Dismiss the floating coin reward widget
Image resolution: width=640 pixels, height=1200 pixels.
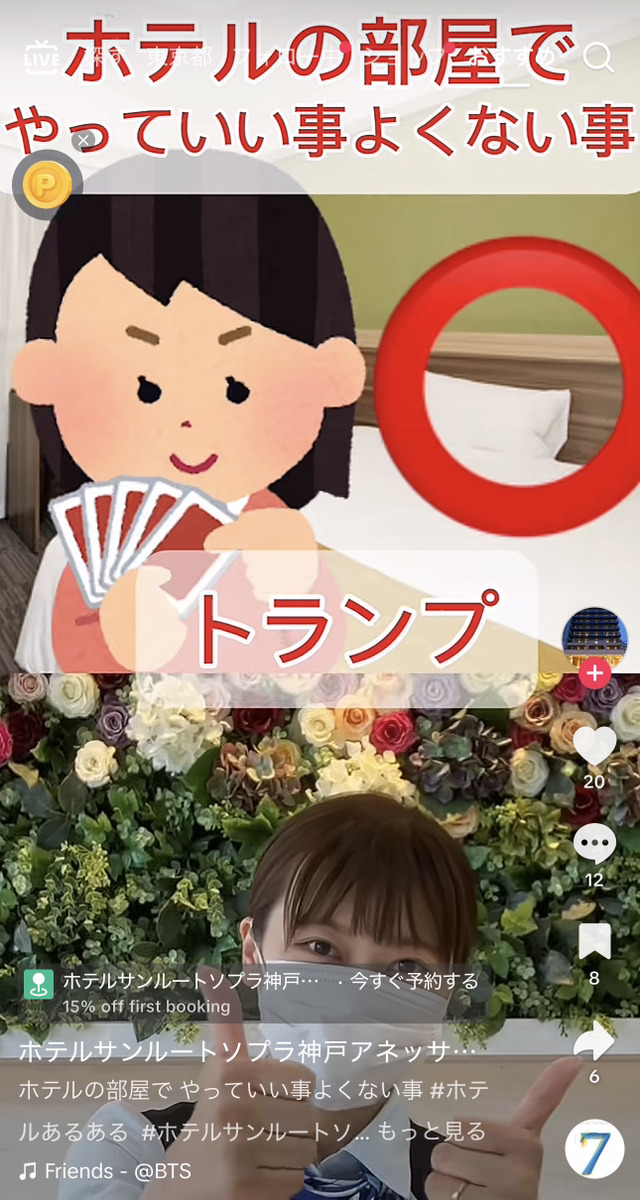pos(84,140)
